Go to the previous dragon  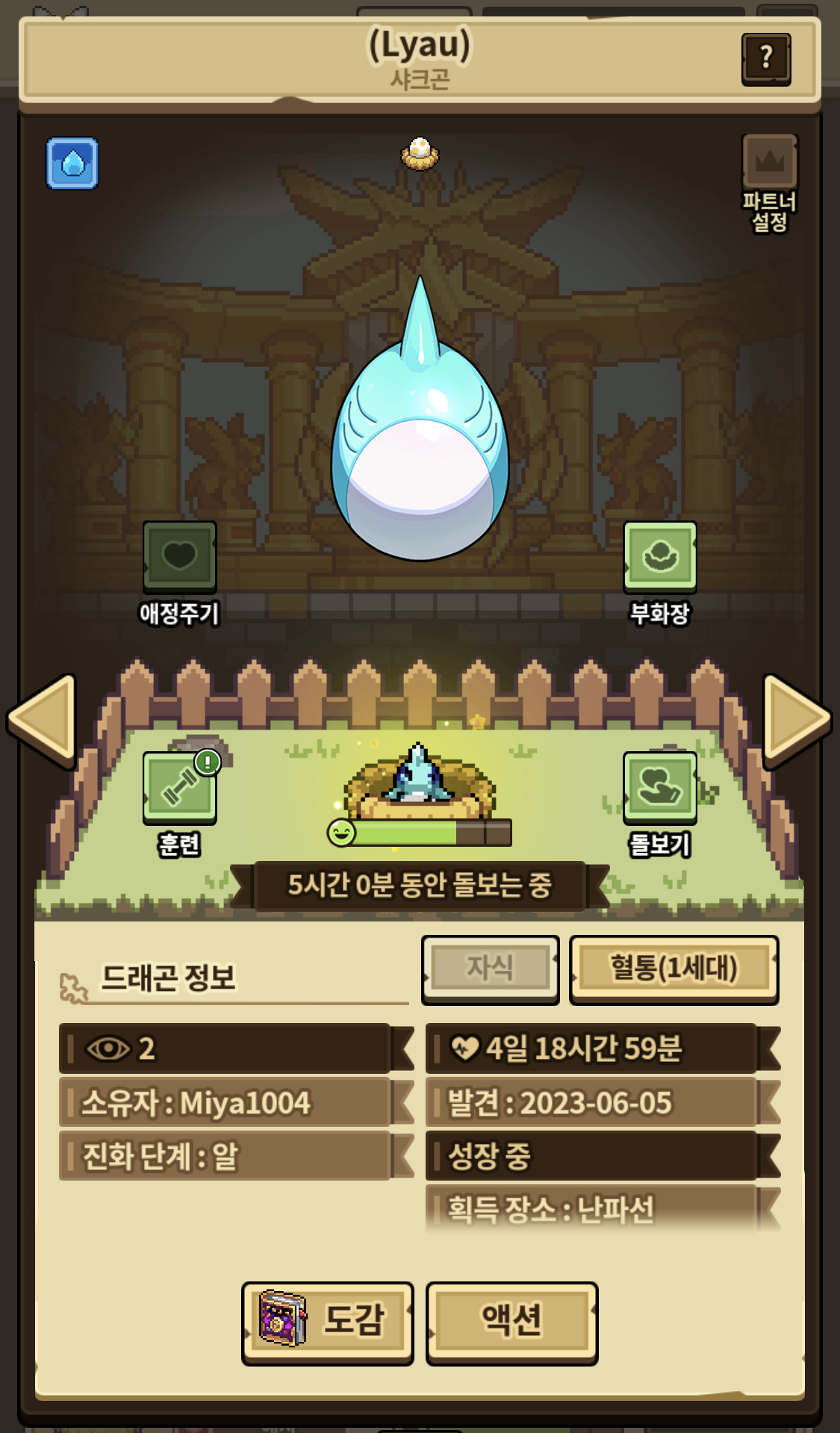click(x=43, y=719)
